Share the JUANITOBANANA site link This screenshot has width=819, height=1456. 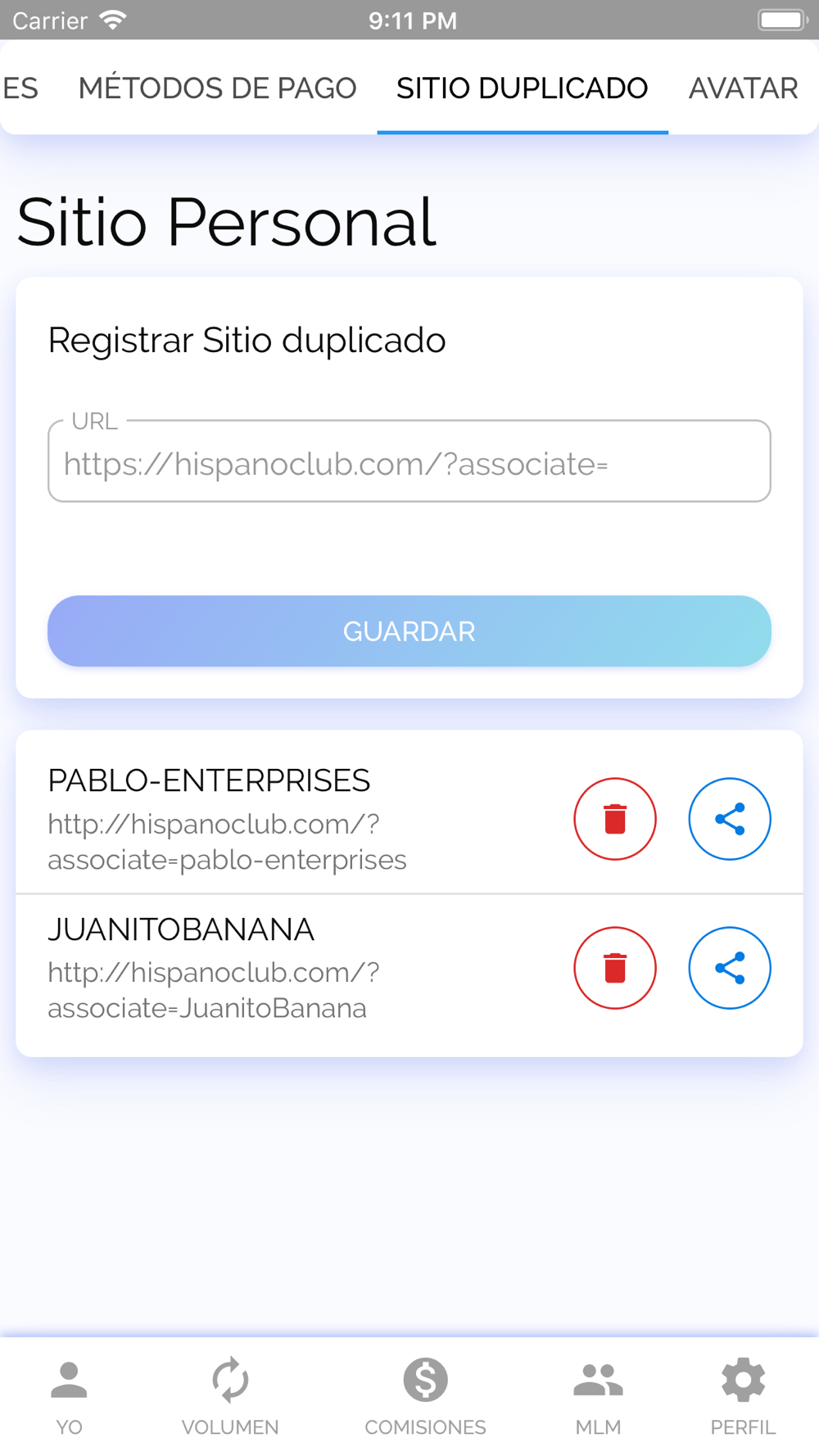pos(730,968)
